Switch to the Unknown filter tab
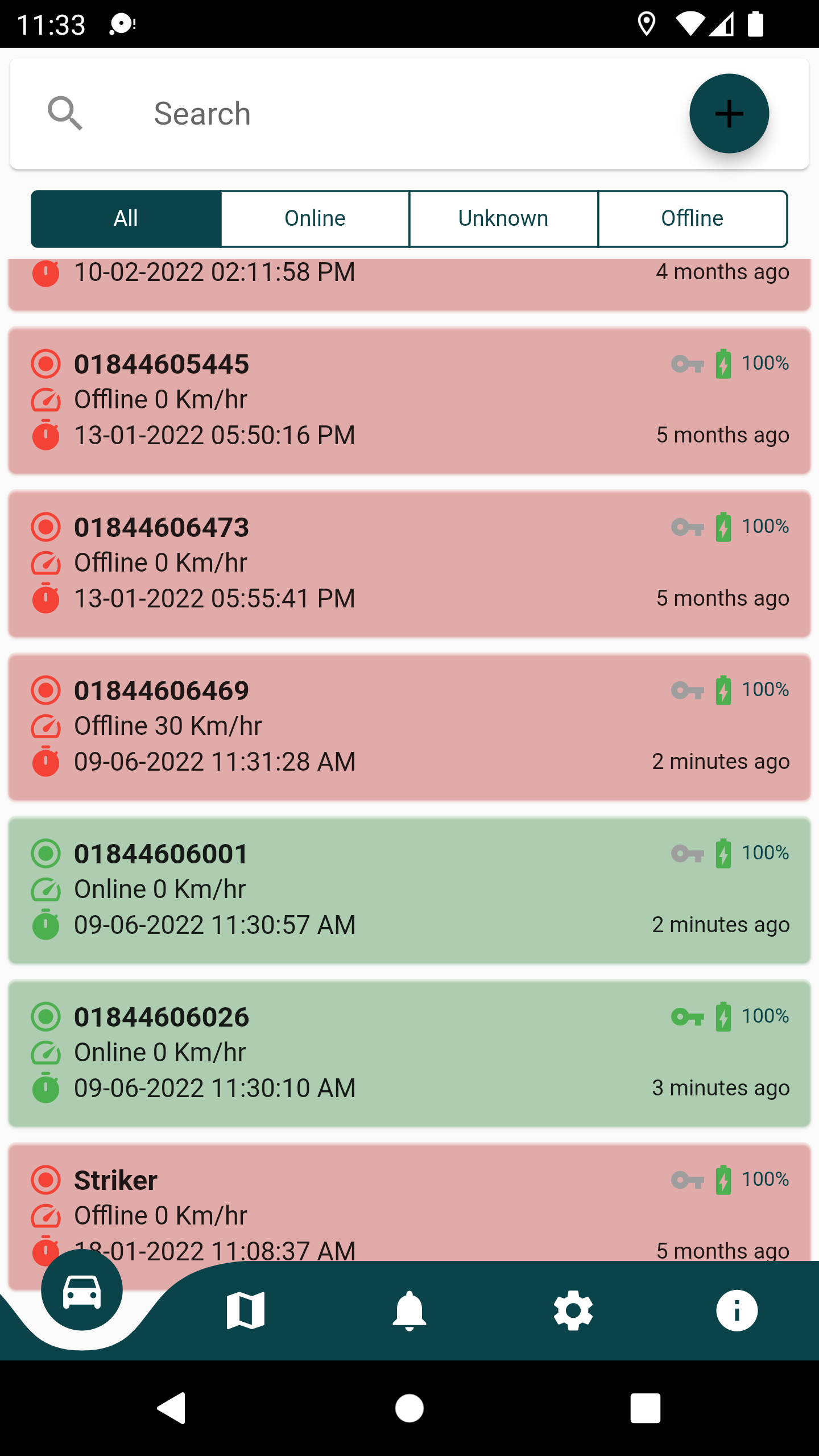 tap(503, 219)
